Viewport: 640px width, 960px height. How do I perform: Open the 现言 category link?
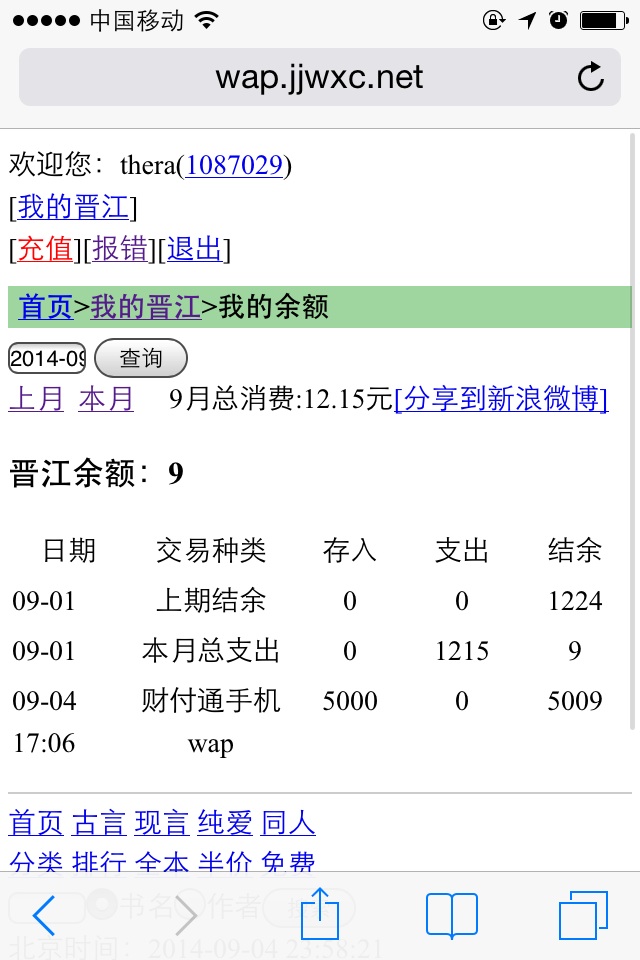point(162,823)
